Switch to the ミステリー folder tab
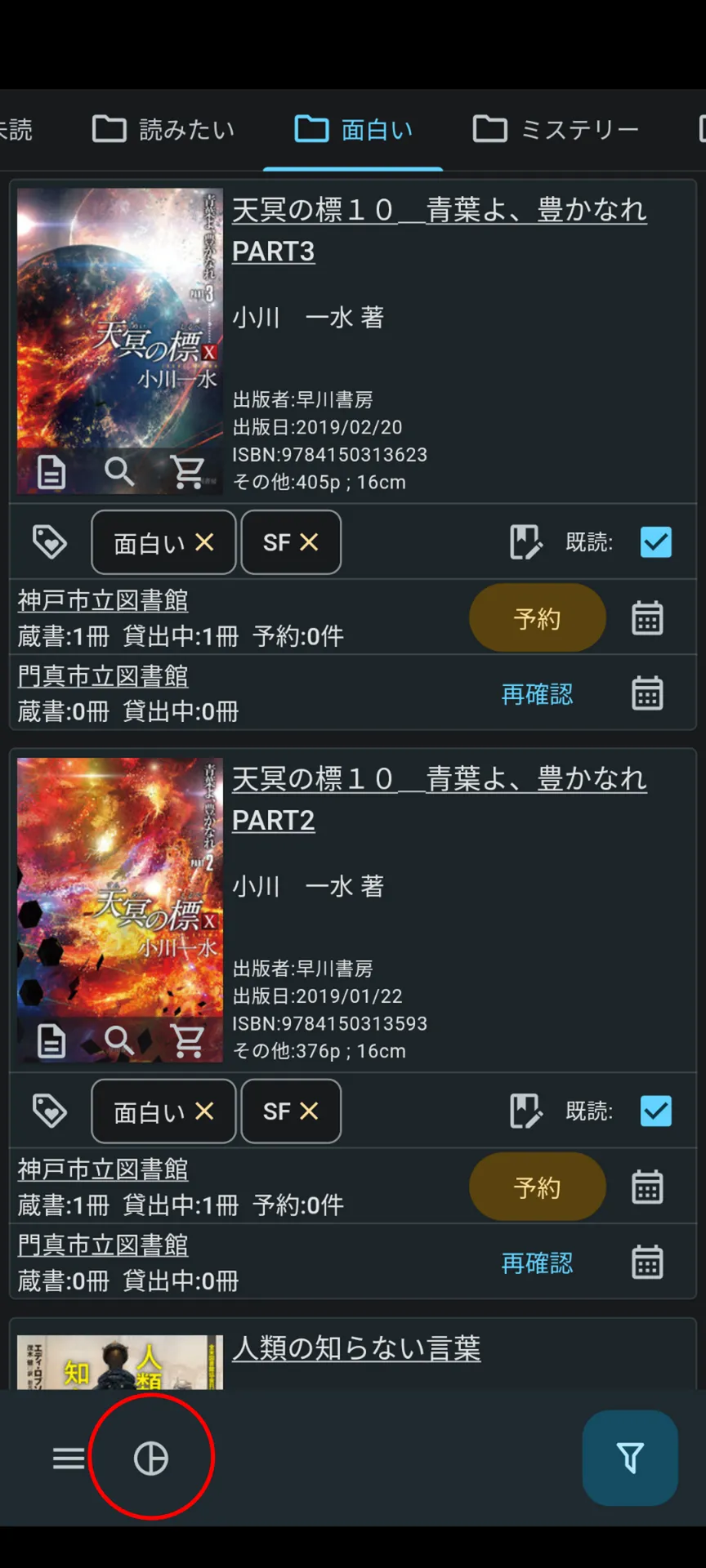Image resolution: width=706 pixels, height=1568 pixels. coord(556,129)
